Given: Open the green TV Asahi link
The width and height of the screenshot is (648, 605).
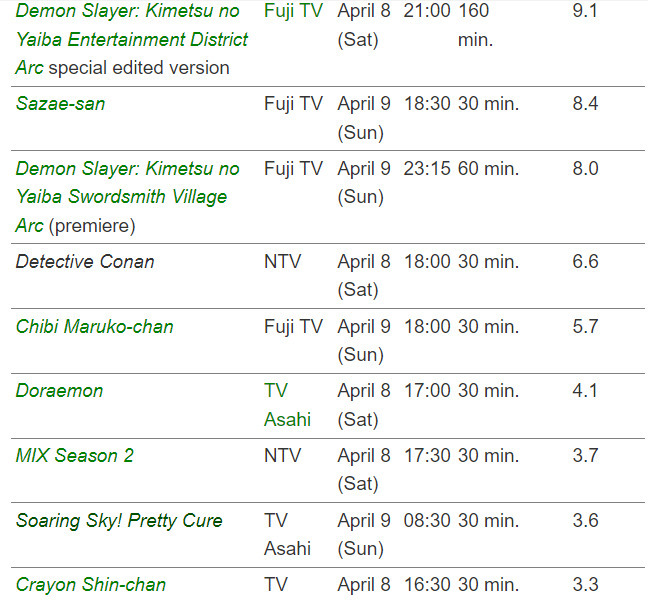Looking at the screenshot, I should click(287, 405).
